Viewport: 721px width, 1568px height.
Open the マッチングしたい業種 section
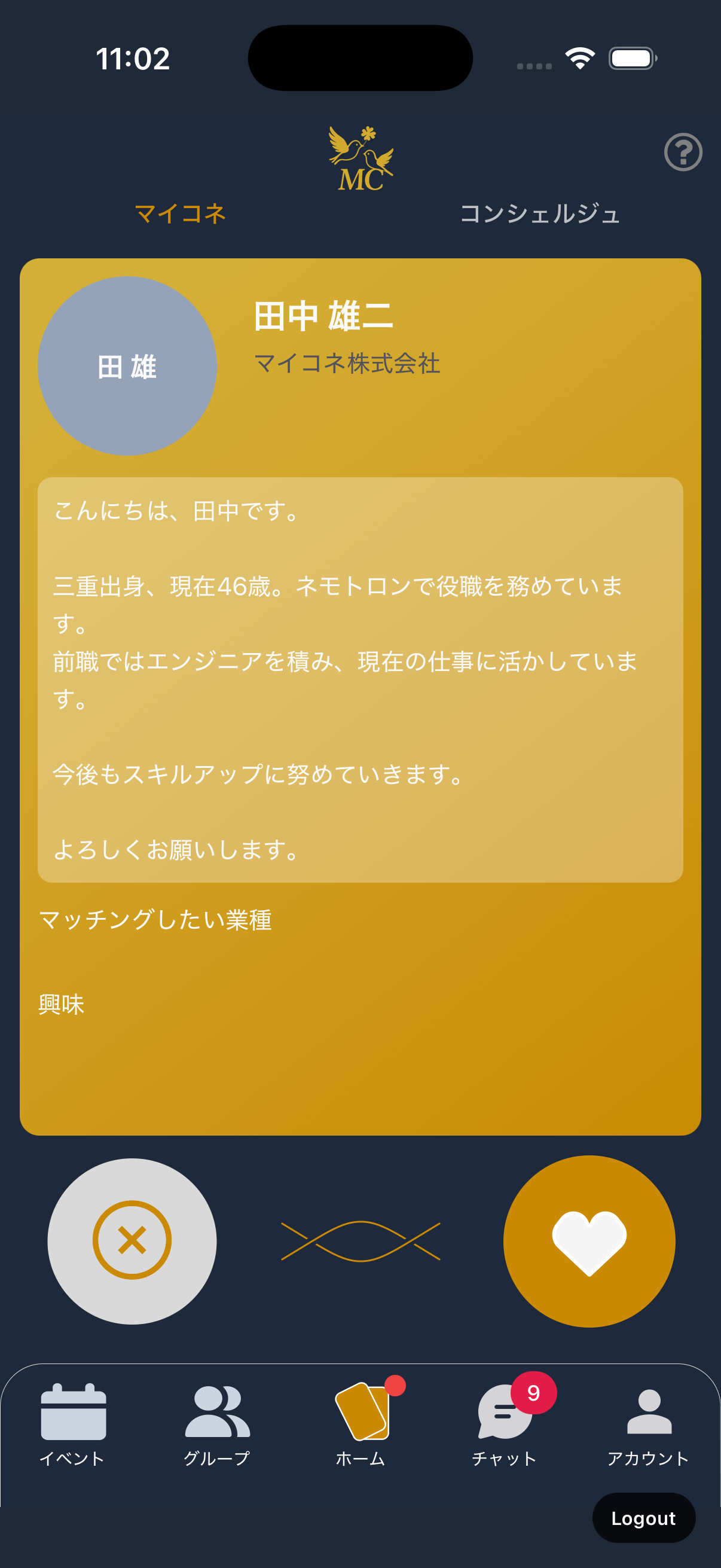(x=157, y=920)
